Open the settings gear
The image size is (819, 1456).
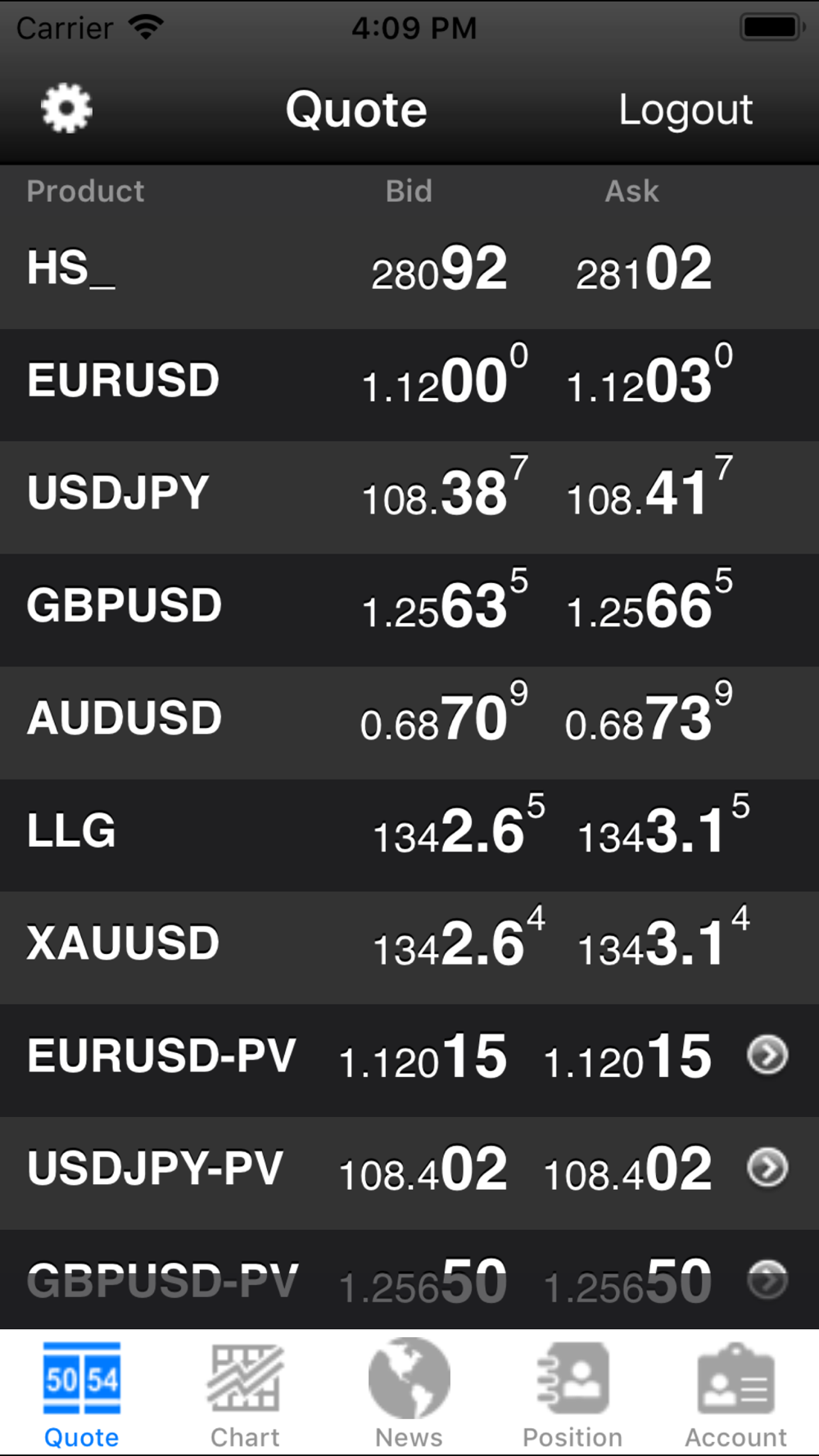66,108
